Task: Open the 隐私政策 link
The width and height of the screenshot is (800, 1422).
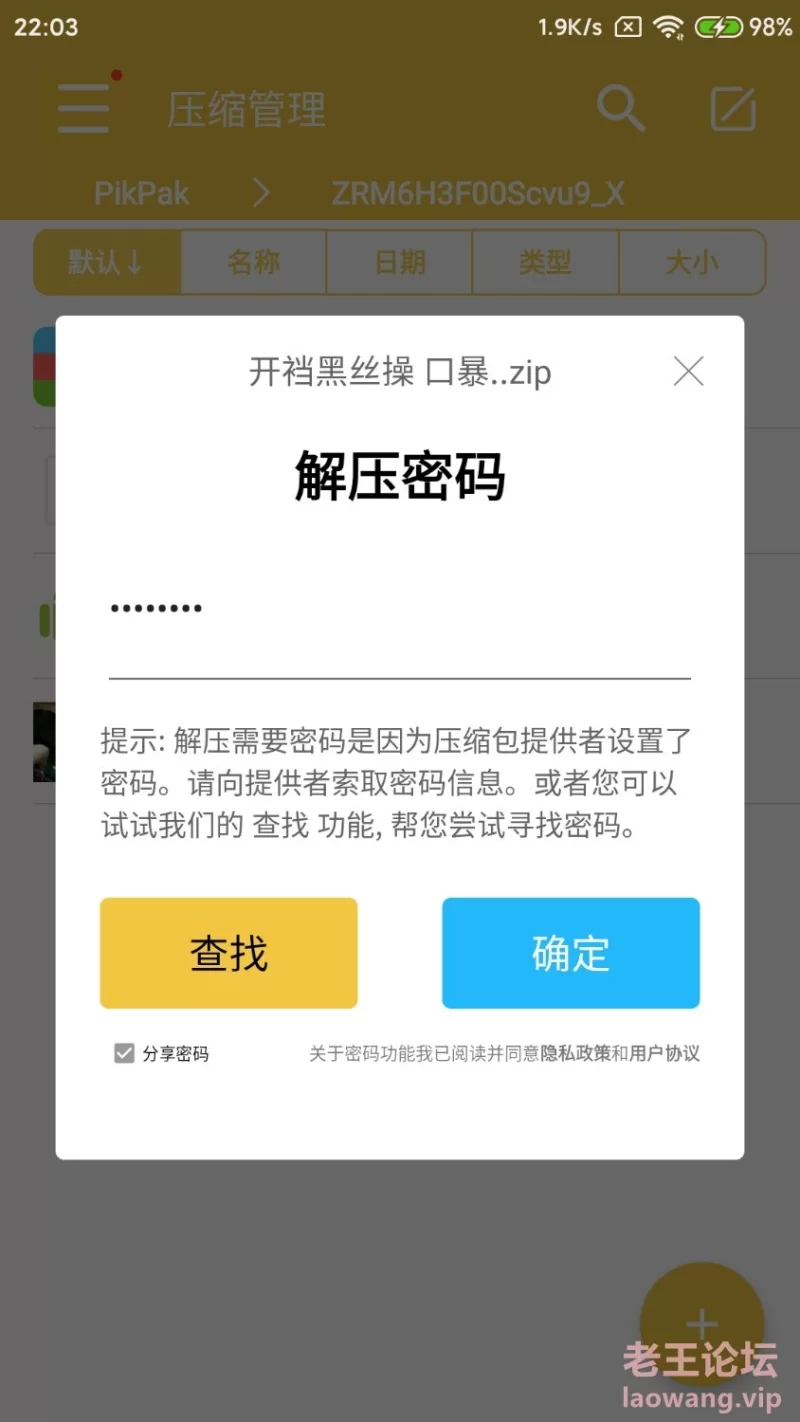Action: [575, 1053]
